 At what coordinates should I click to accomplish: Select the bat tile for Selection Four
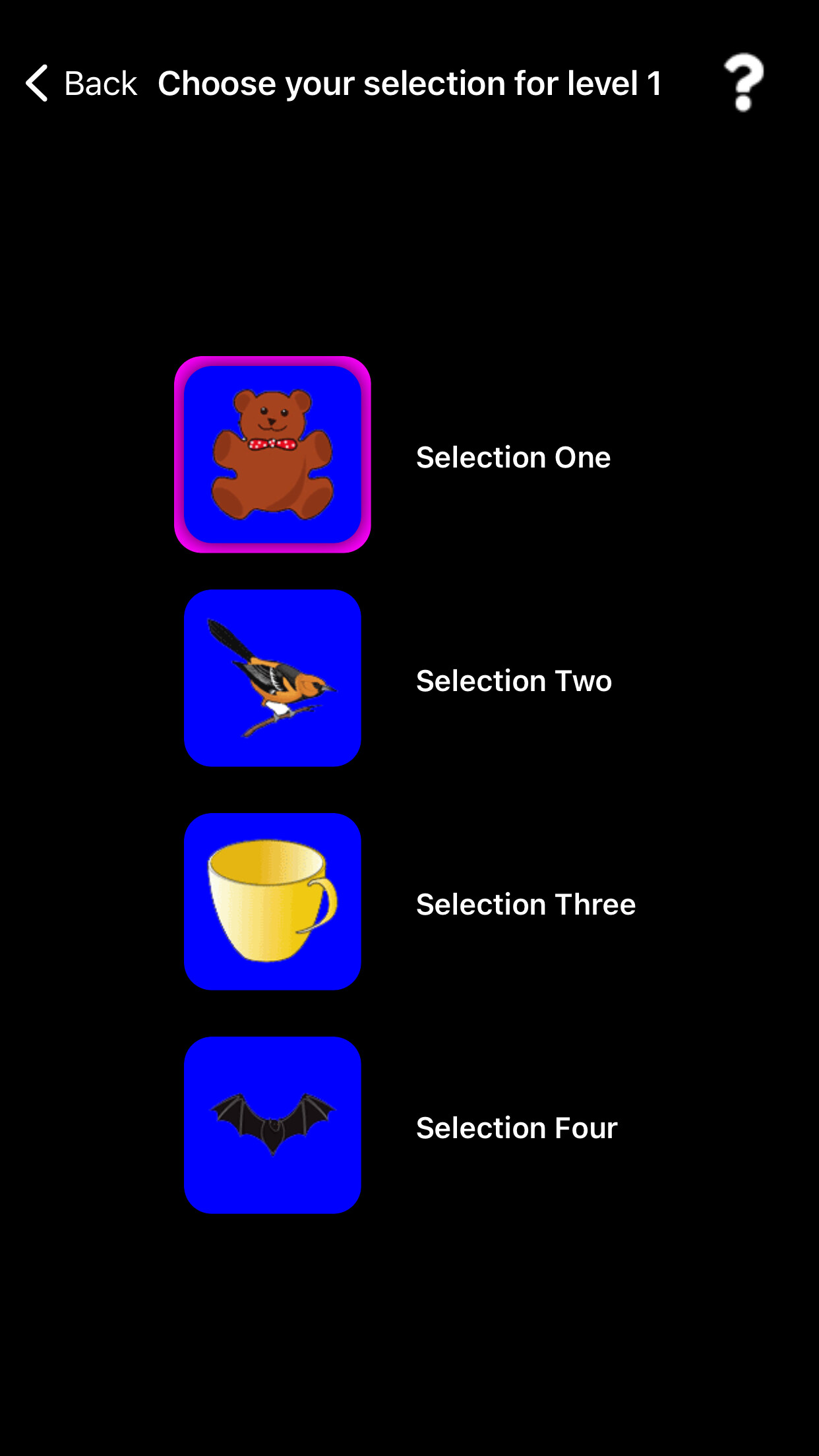point(272,1125)
